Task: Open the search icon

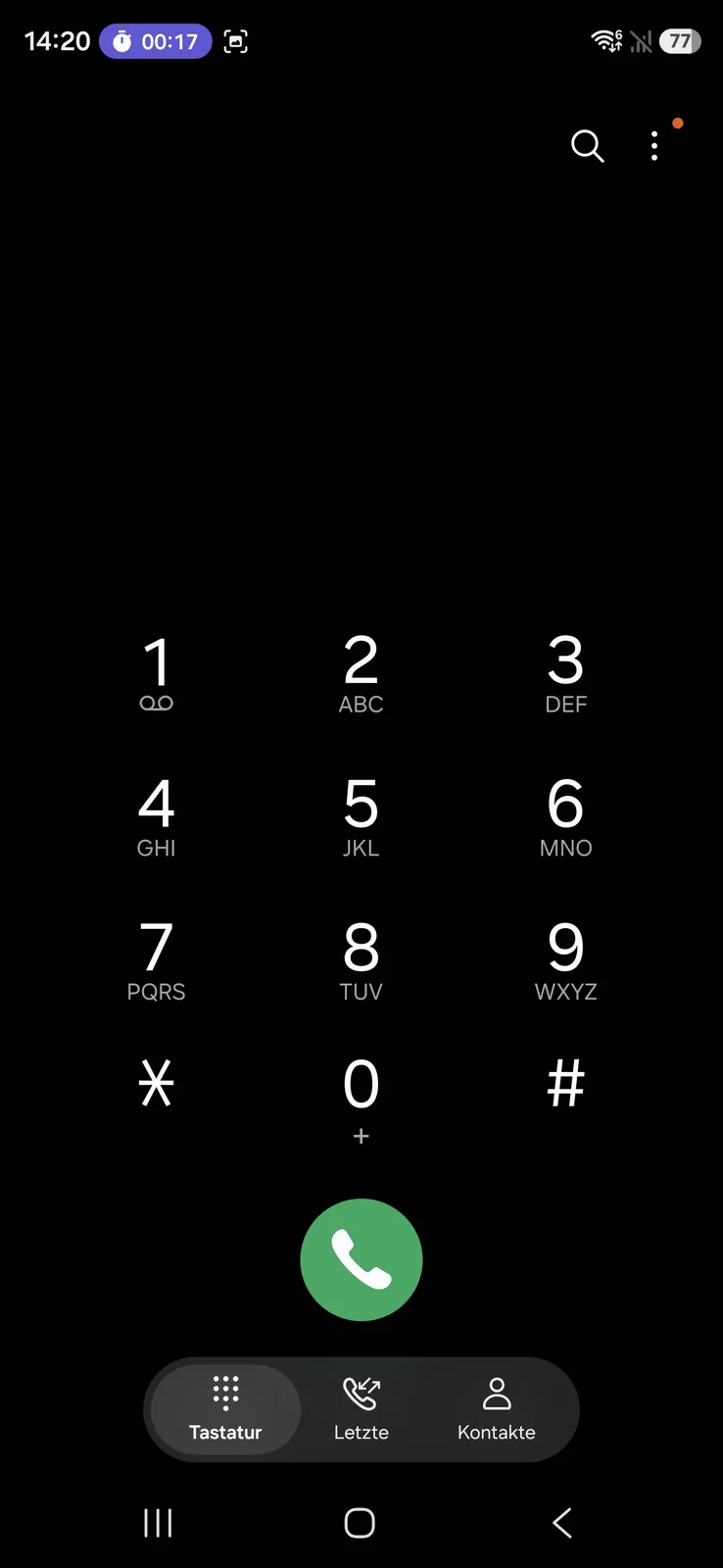Action: 587,146
